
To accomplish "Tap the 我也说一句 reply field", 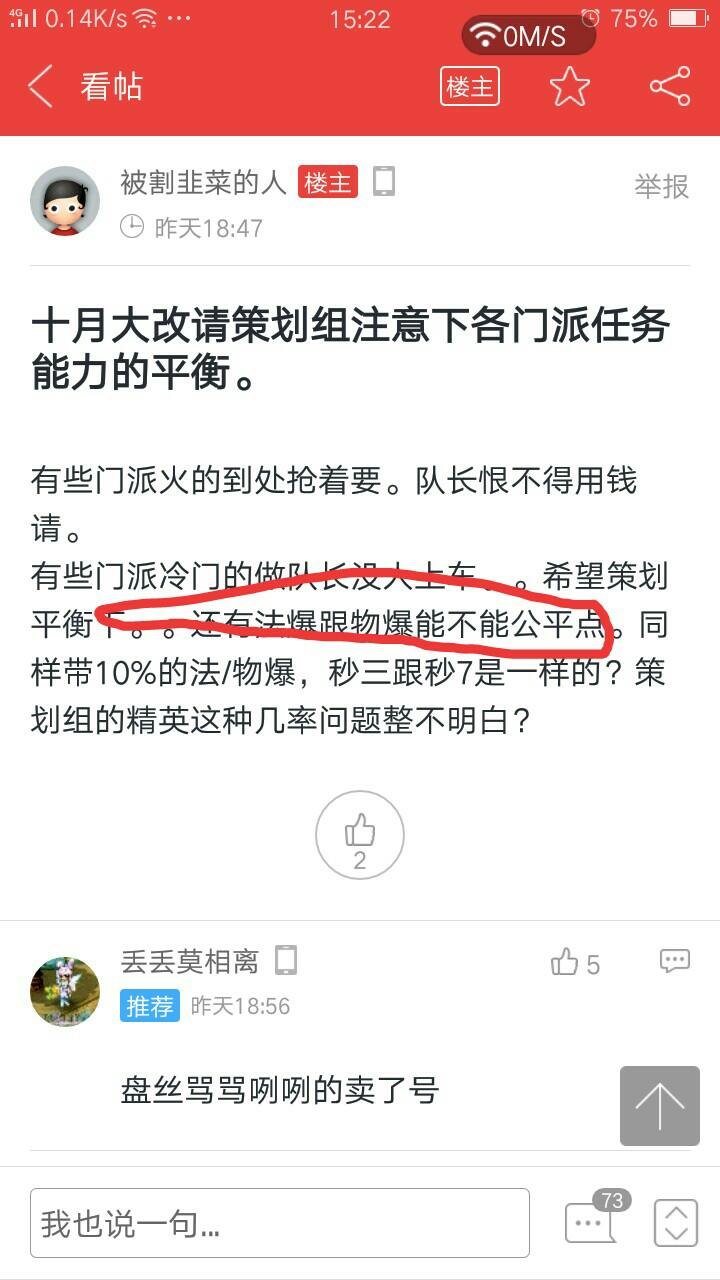I will [280, 1223].
